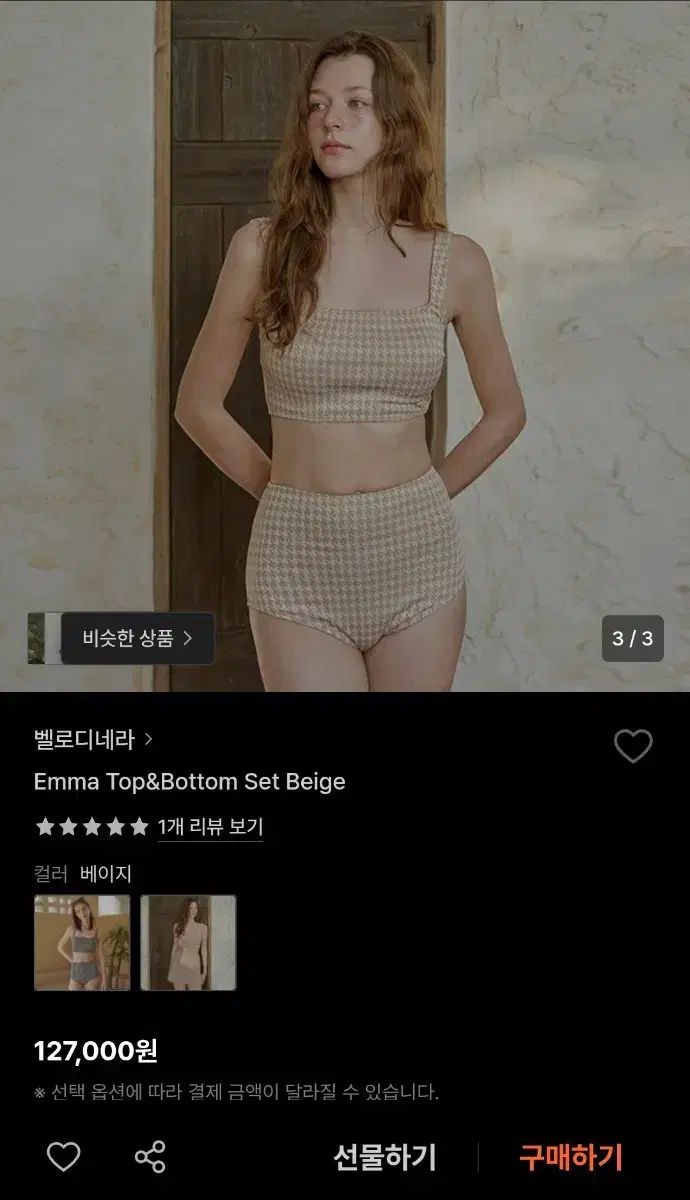Select the beige color option thumbnail
The width and height of the screenshot is (690, 1200).
tap(188, 942)
